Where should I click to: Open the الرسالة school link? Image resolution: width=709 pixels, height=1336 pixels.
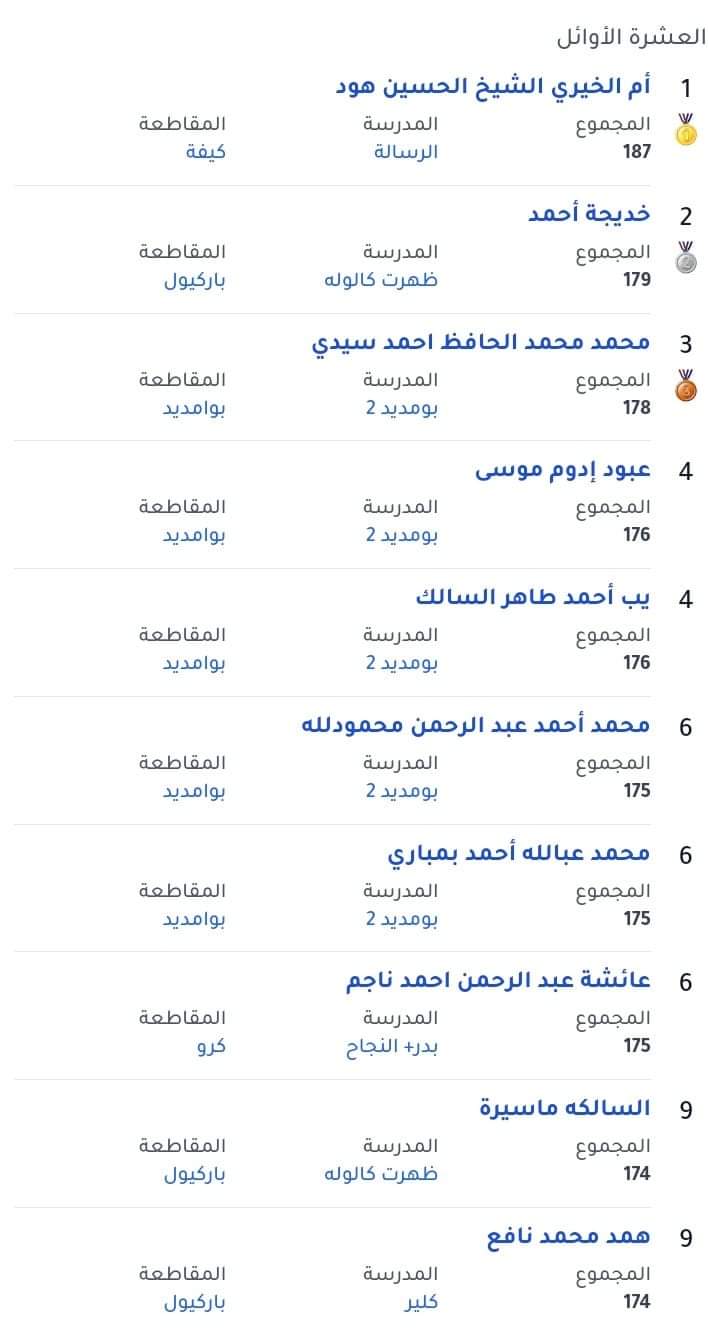click(x=406, y=152)
